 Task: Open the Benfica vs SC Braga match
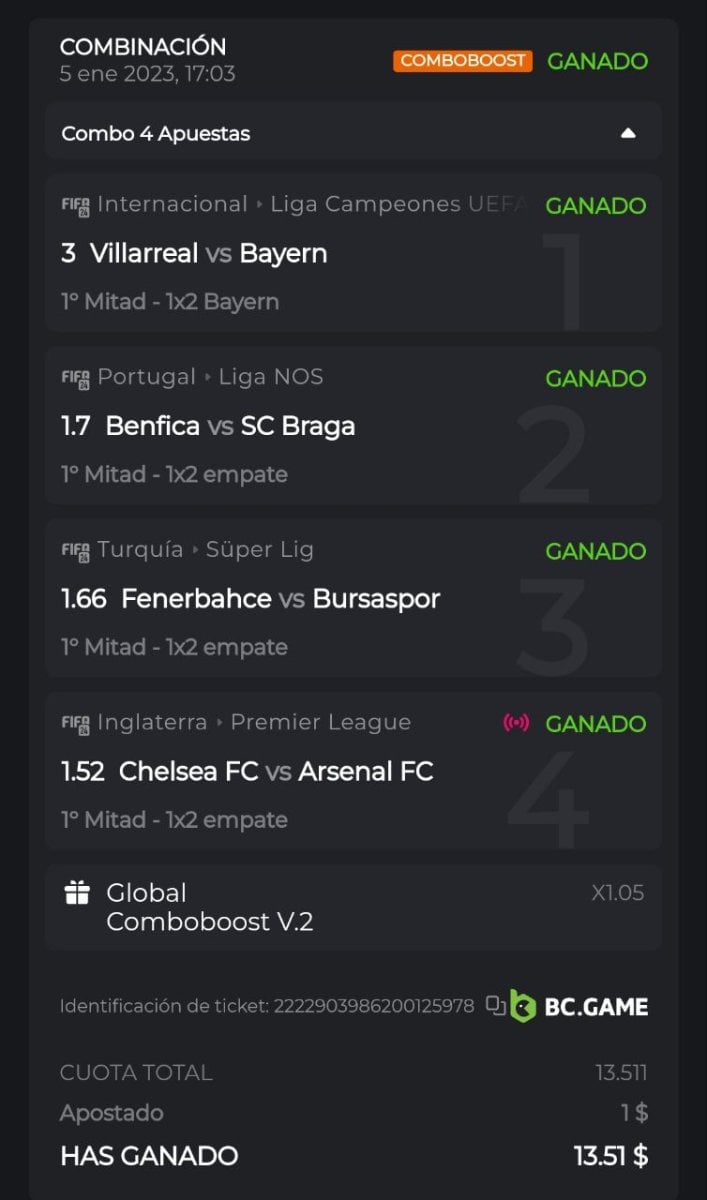pos(229,427)
